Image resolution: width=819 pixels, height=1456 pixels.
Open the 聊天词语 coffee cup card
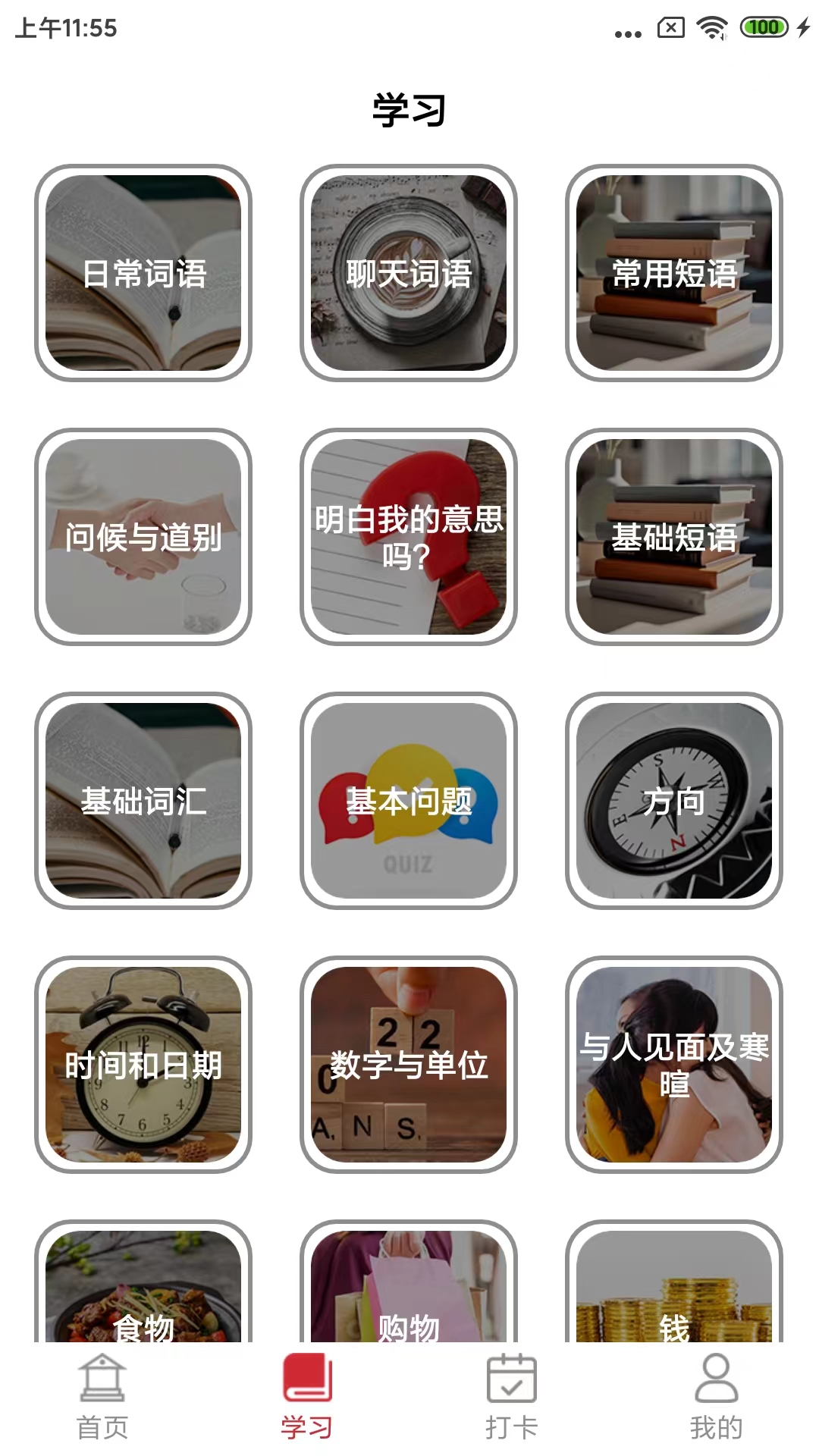(x=409, y=275)
